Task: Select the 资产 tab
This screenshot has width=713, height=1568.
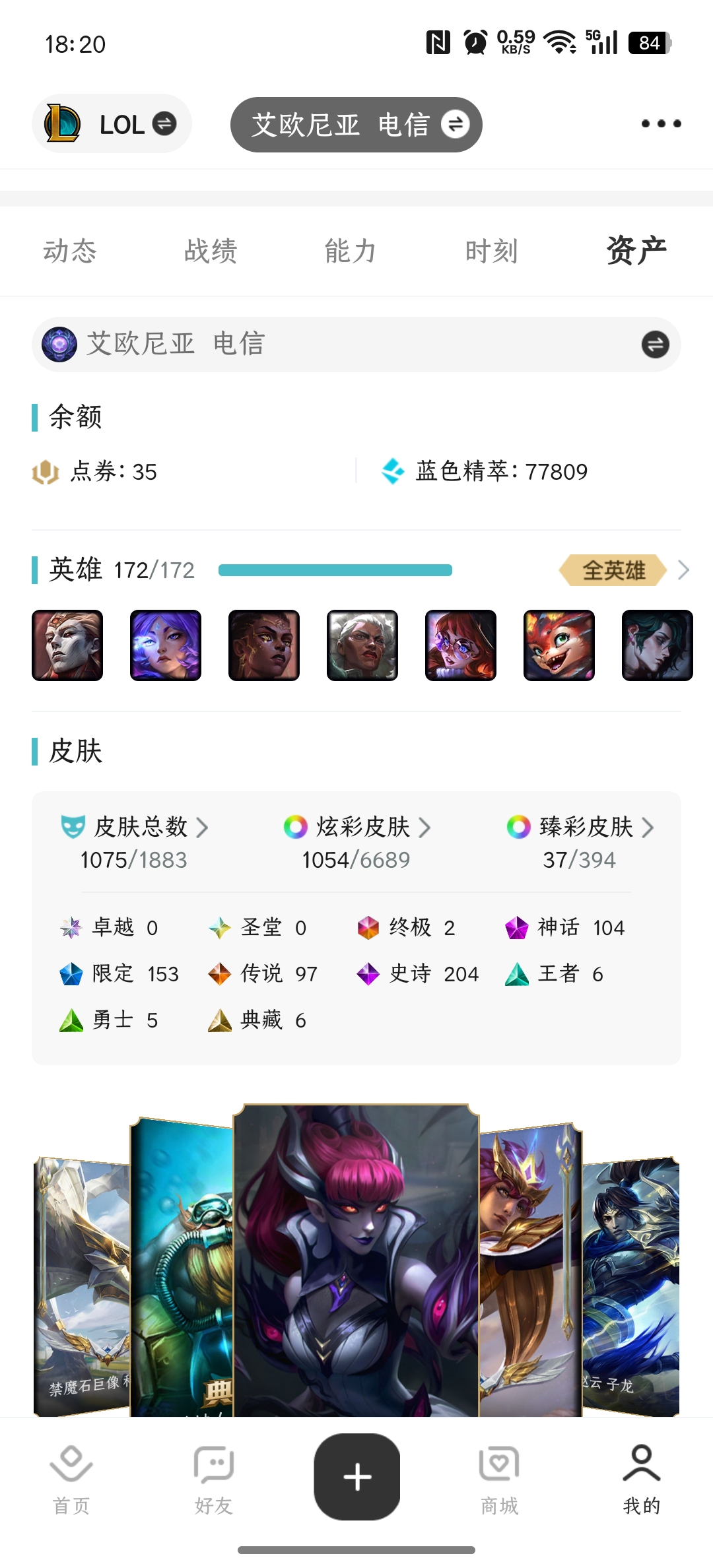Action: [636, 251]
